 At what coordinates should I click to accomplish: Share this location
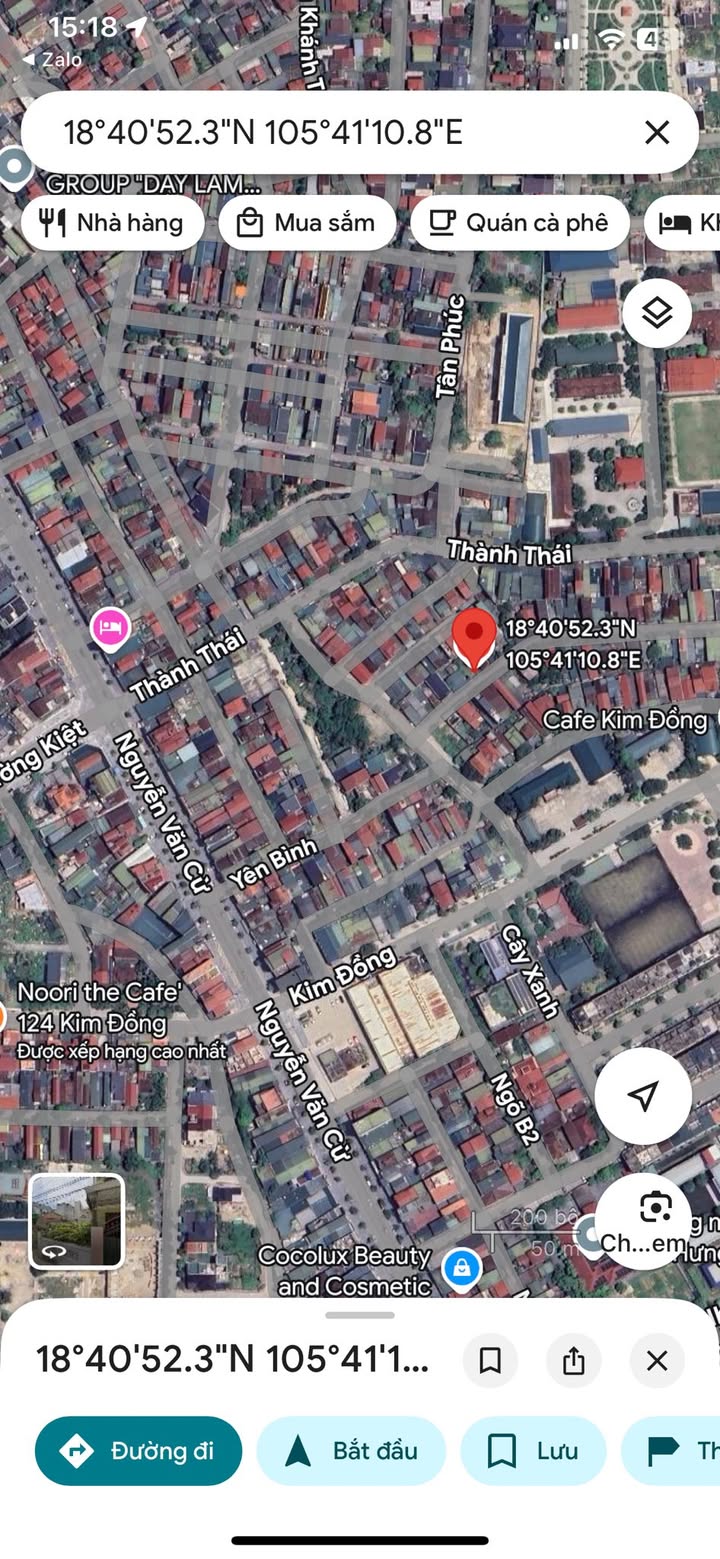pyautogui.click(x=573, y=1360)
